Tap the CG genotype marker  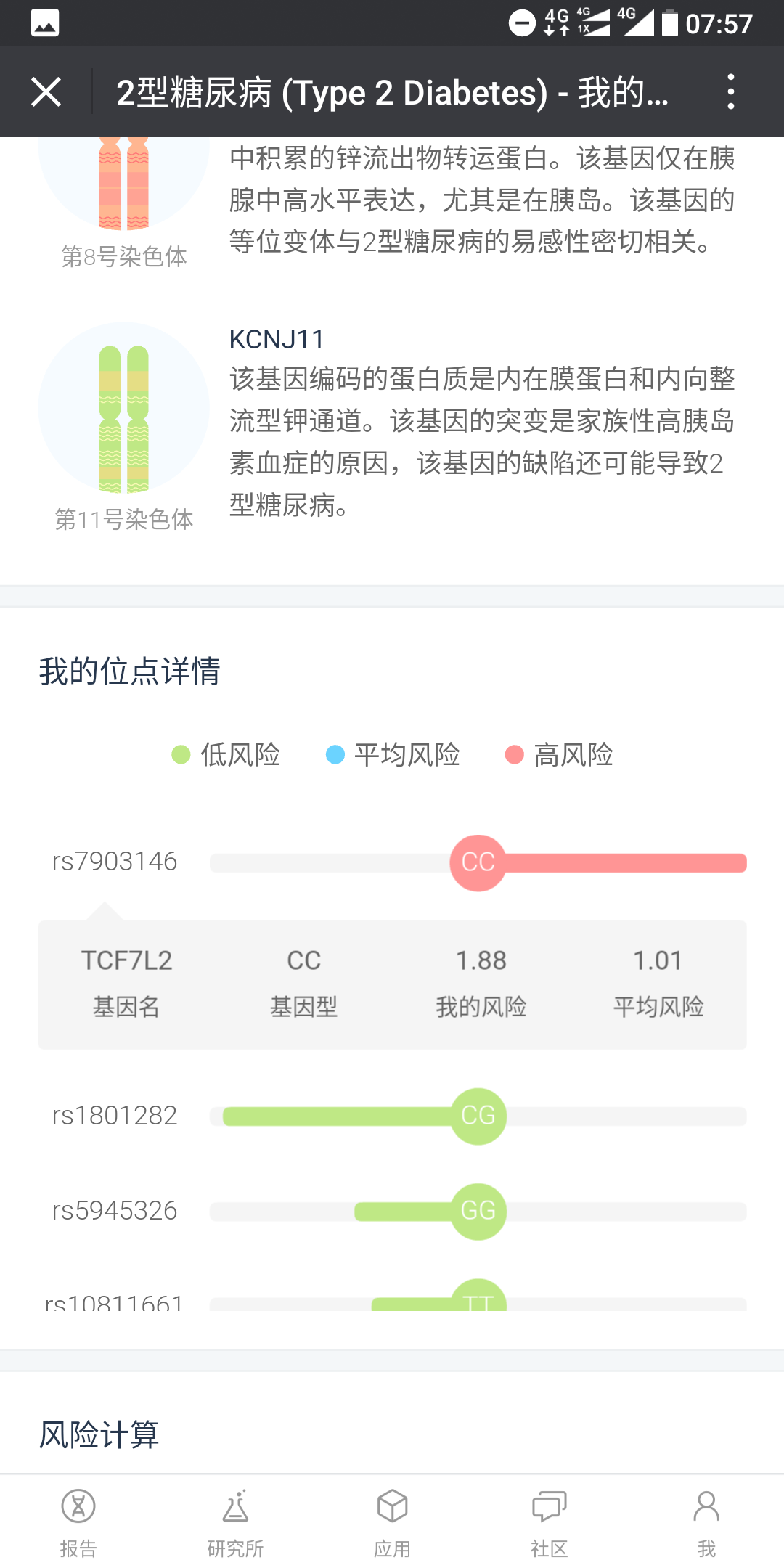point(478,1116)
